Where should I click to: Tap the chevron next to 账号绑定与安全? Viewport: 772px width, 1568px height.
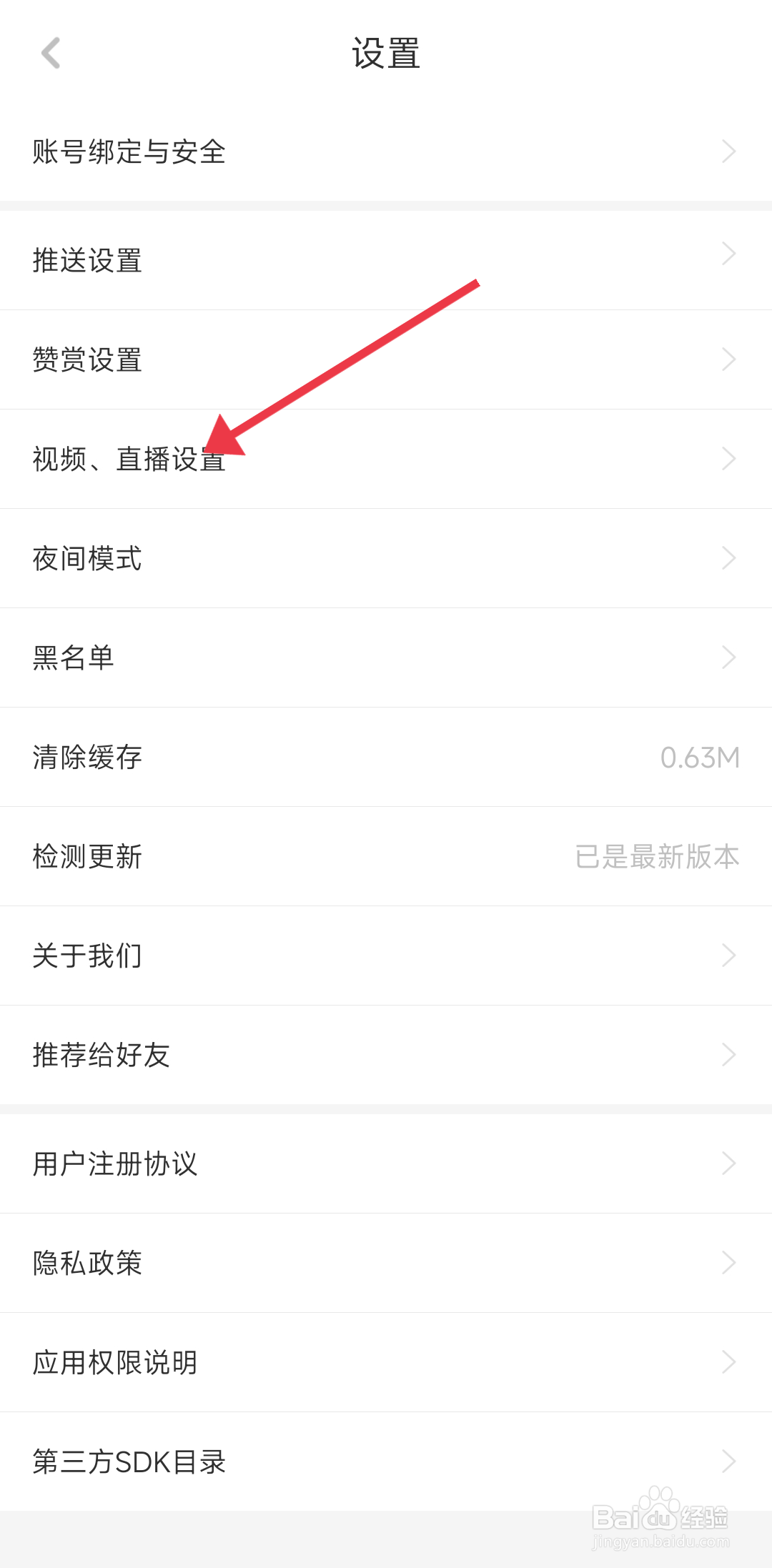728,151
